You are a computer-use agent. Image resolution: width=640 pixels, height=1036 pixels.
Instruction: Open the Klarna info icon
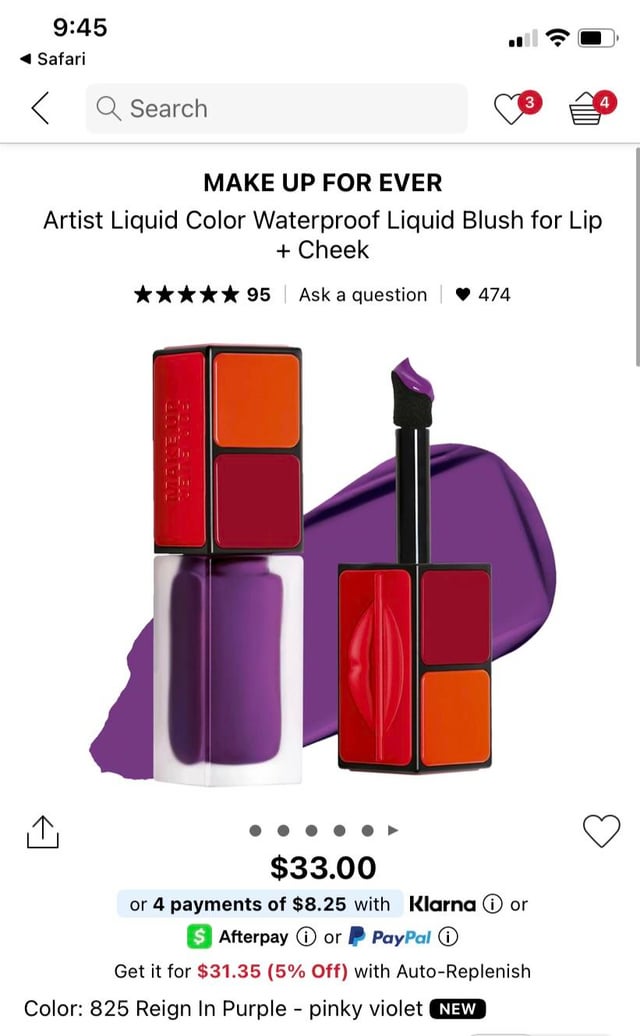[x=492, y=904]
